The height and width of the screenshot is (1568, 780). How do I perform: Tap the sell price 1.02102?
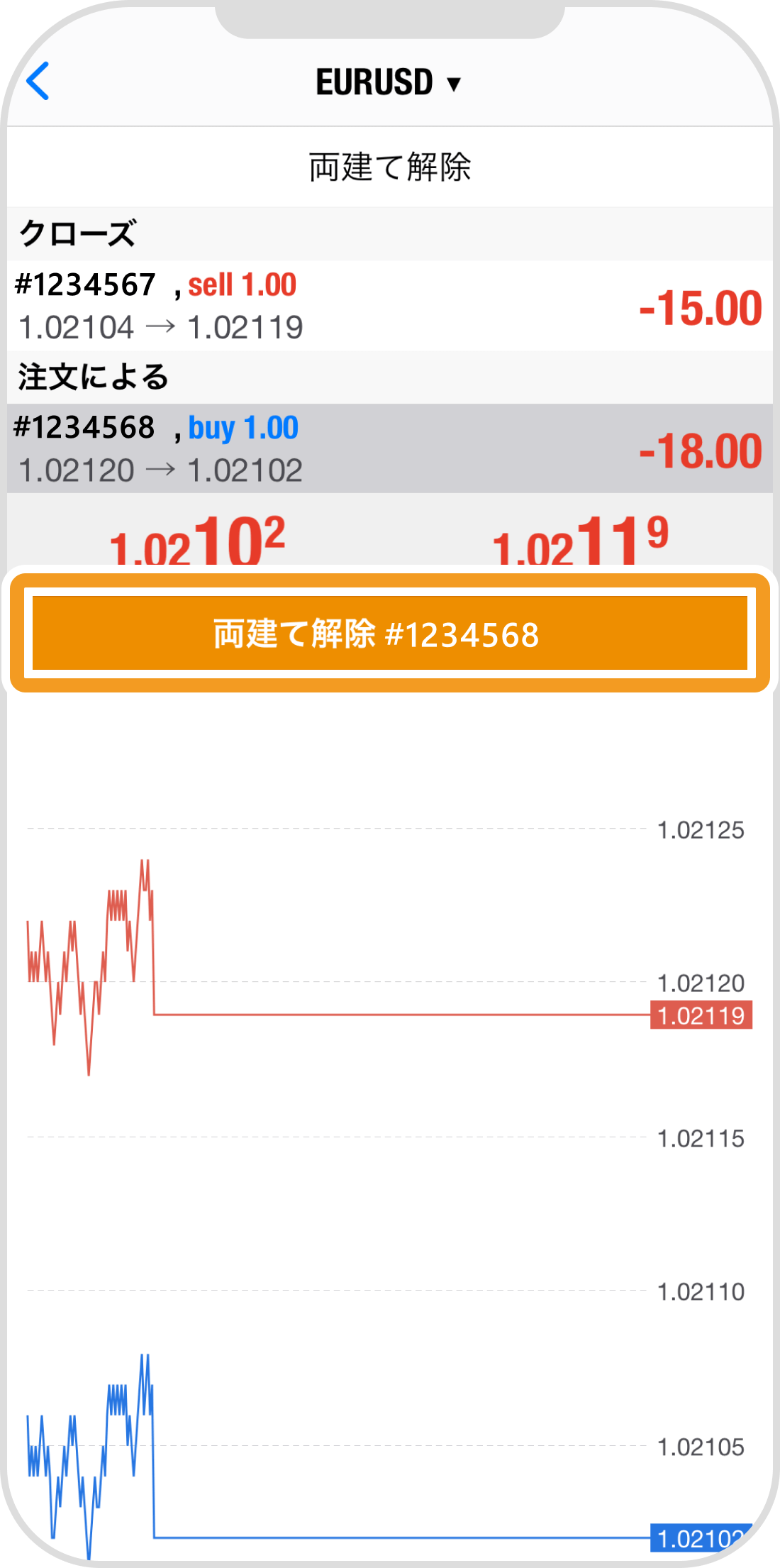196,542
